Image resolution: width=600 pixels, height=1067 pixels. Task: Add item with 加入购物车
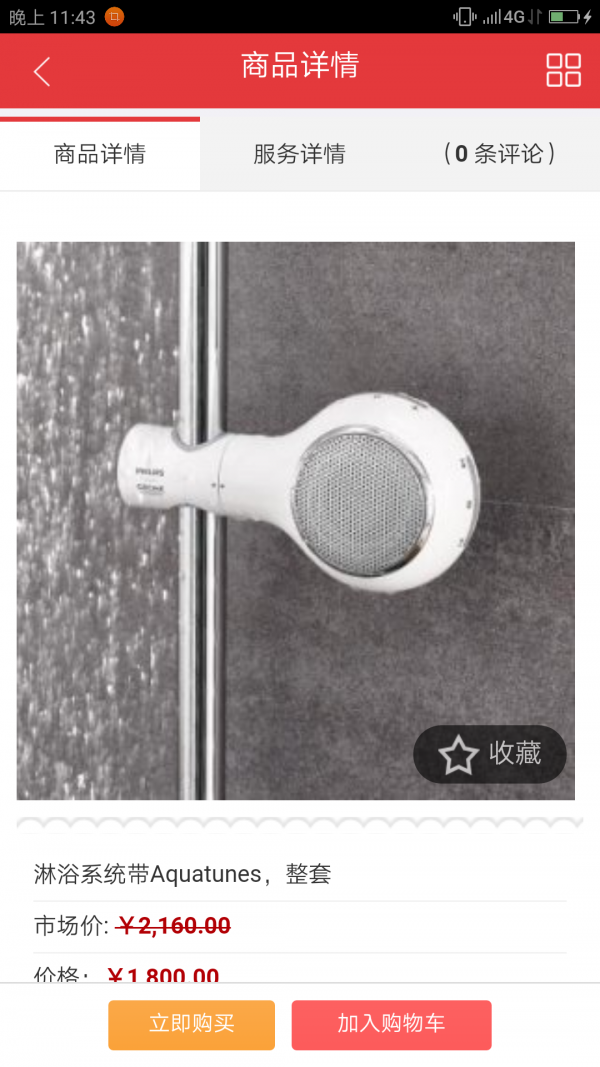pyautogui.click(x=391, y=1024)
